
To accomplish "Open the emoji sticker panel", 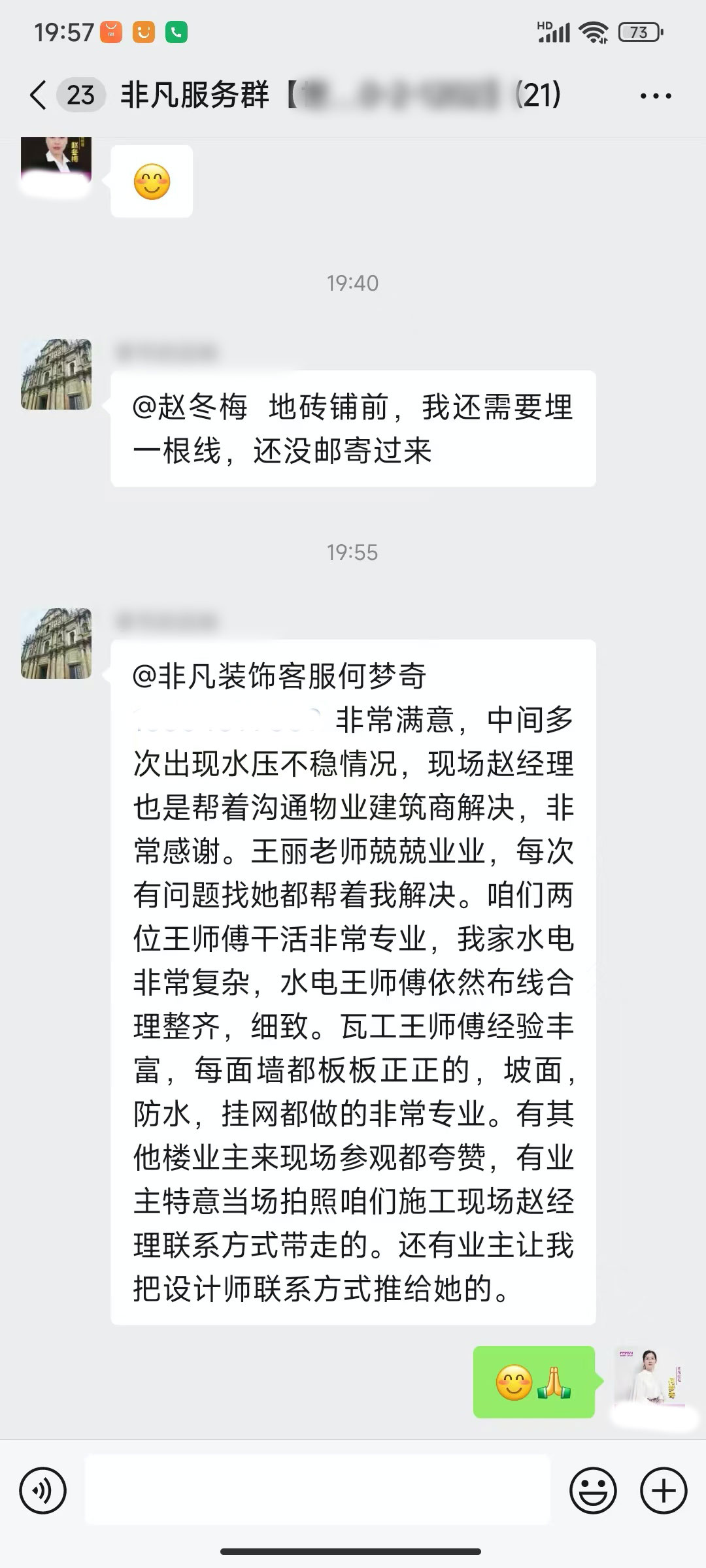I will pyautogui.click(x=593, y=1491).
